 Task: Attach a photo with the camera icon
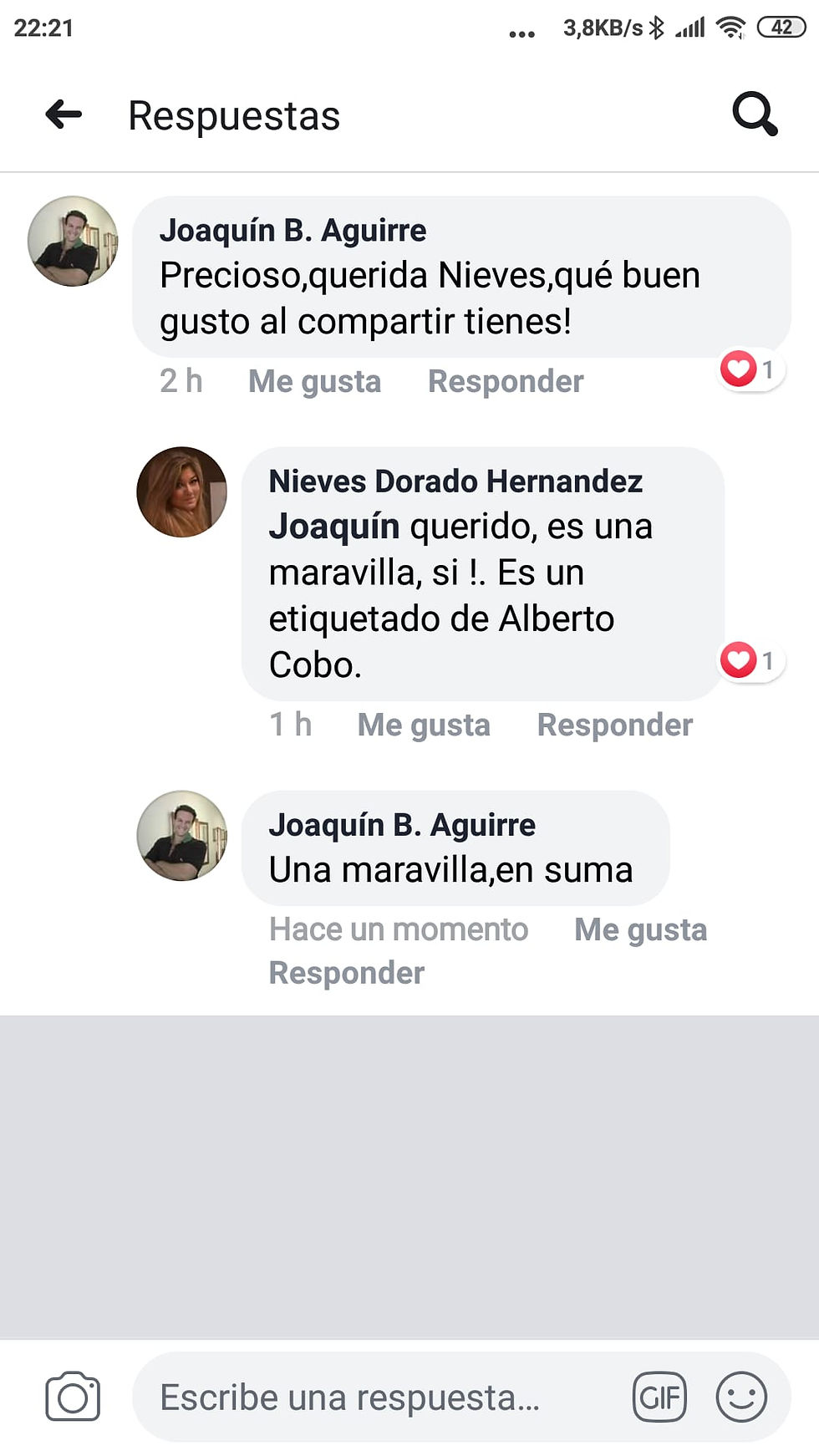tap(73, 1397)
